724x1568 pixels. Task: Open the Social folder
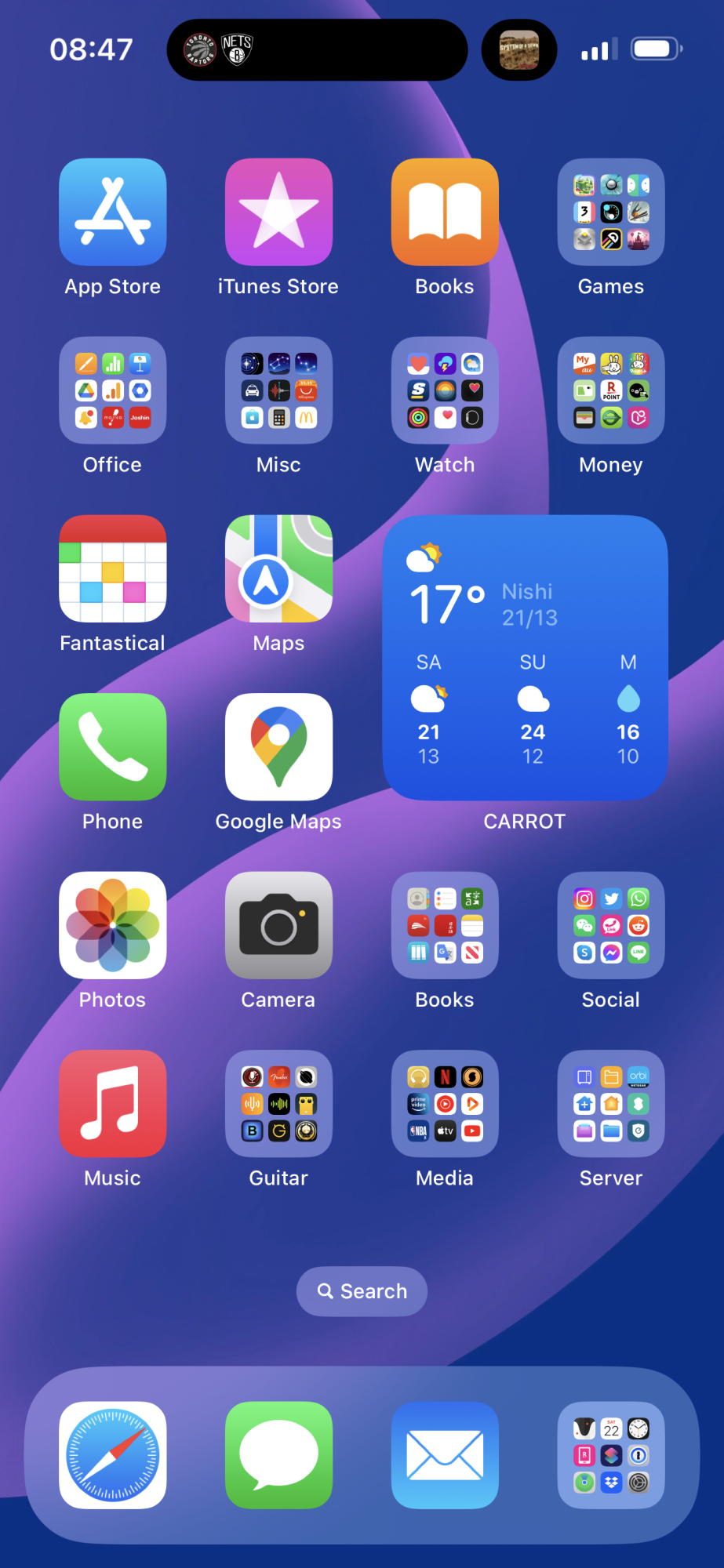611,925
